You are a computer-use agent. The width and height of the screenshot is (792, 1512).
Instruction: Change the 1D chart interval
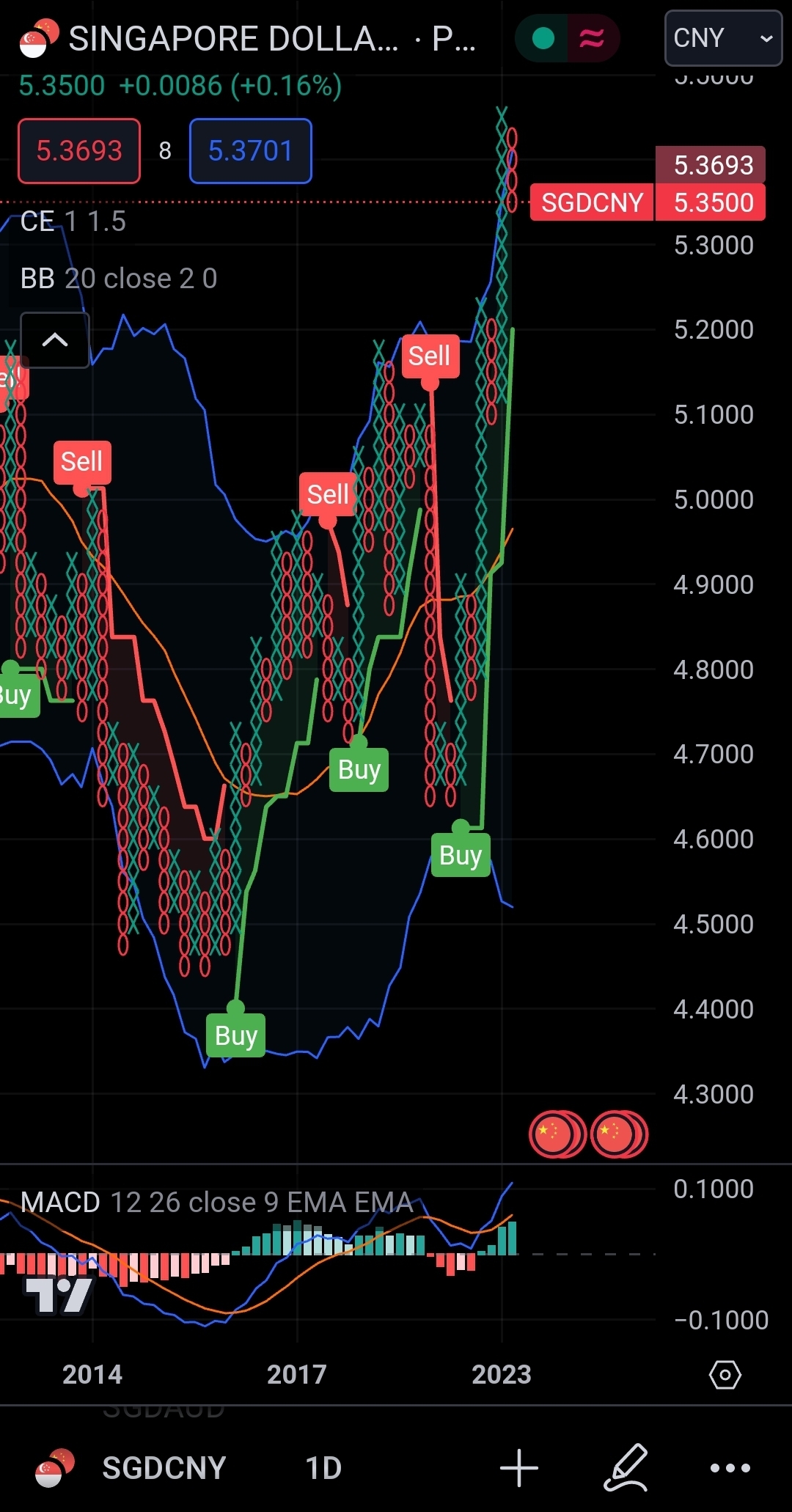(x=323, y=1468)
